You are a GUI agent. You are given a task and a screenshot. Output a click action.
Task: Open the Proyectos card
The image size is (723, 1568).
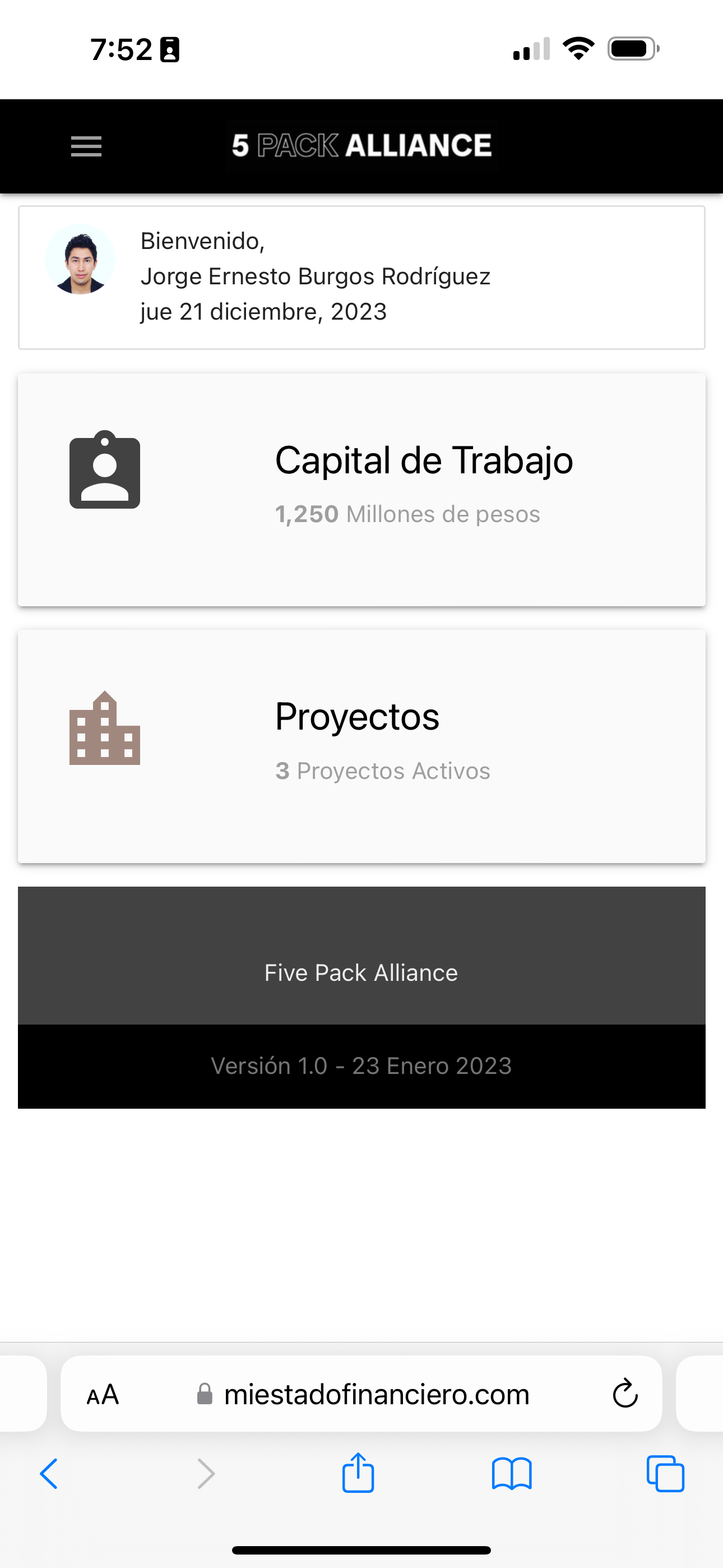[361, 746]
